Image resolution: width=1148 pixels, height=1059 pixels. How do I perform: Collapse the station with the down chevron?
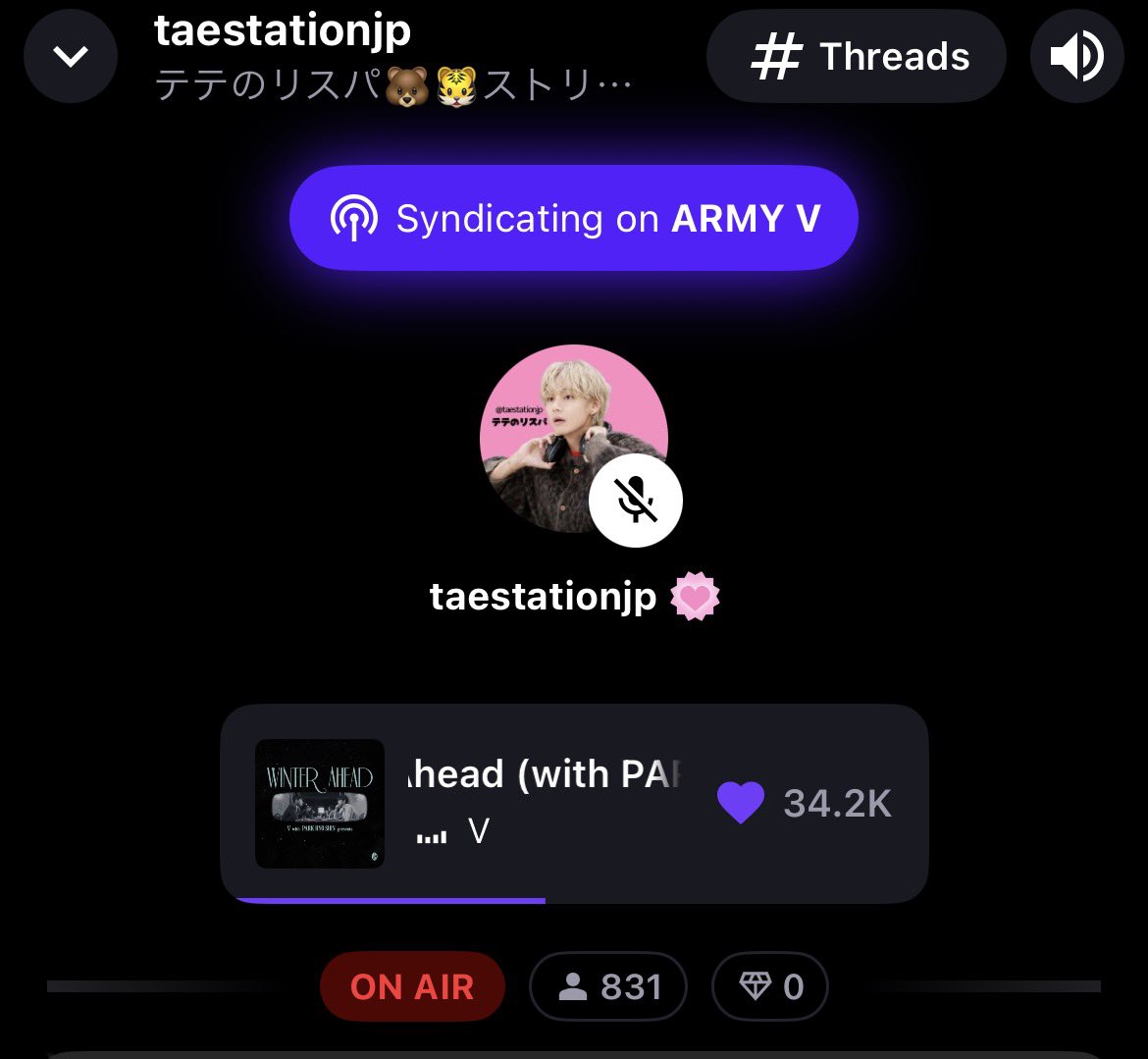(71, 57)
